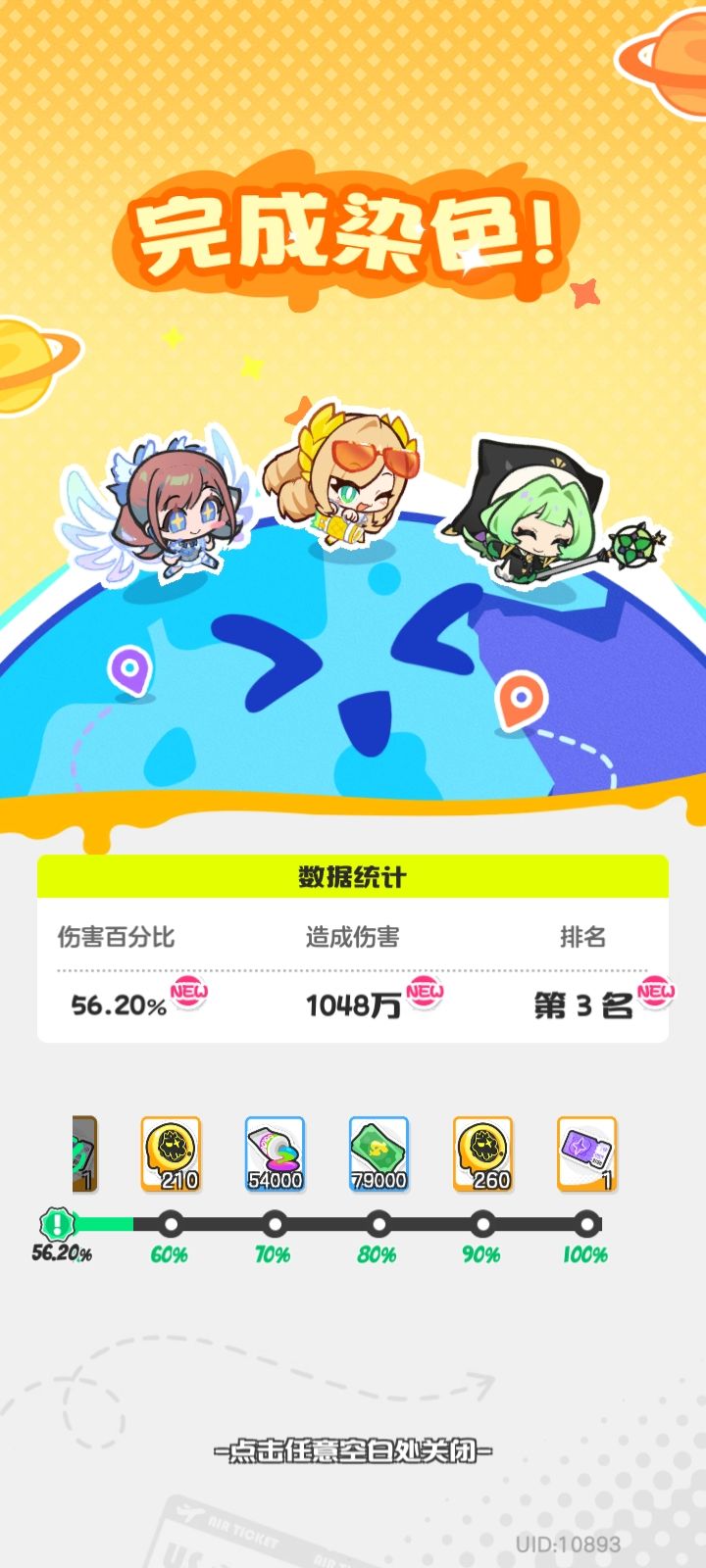Image resolution: width=706 pixels, height=1568 pixels.
Task: Click the 56.20% progress marker with exclamation badge
Action: [x=56, y=1223]
